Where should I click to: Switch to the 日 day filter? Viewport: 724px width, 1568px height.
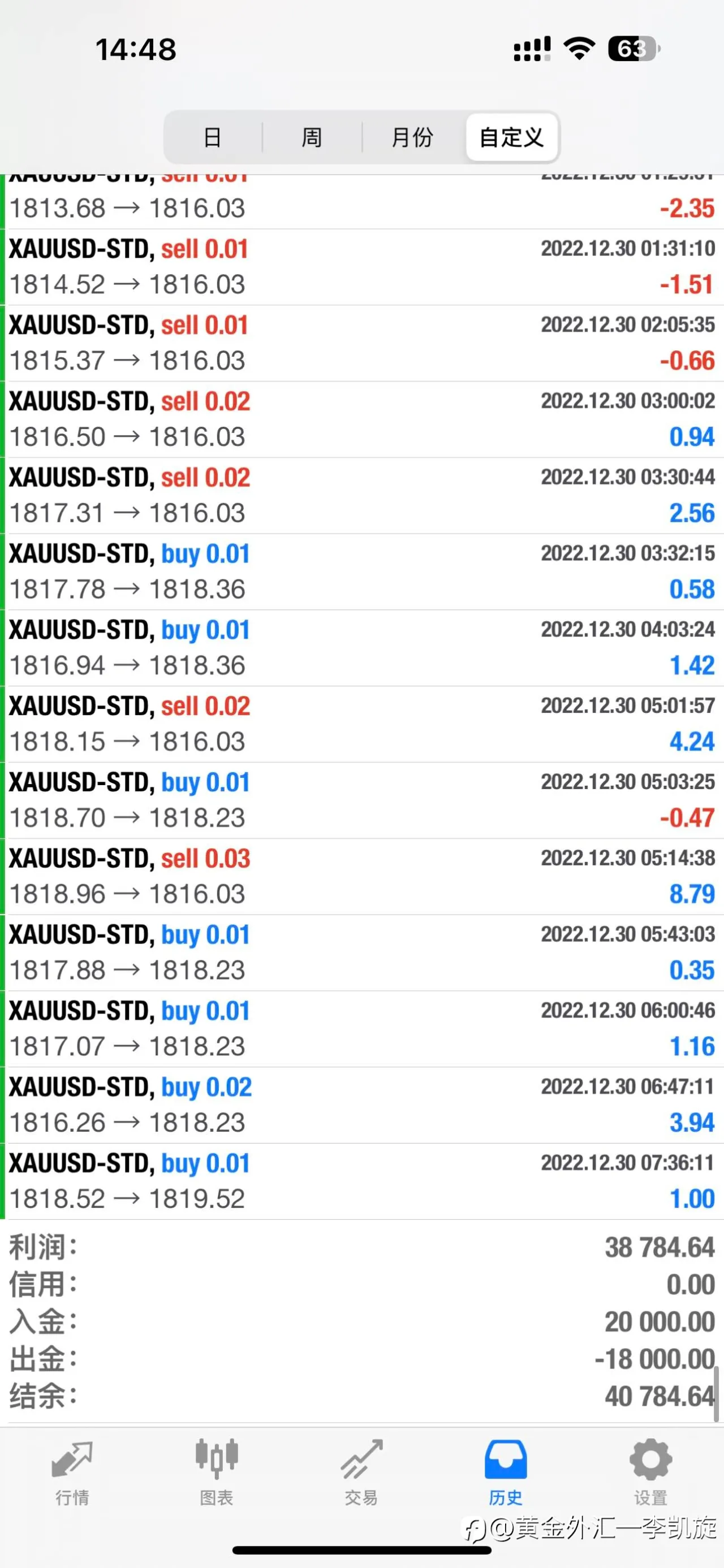pyautogui.click(x=213, y=137)
